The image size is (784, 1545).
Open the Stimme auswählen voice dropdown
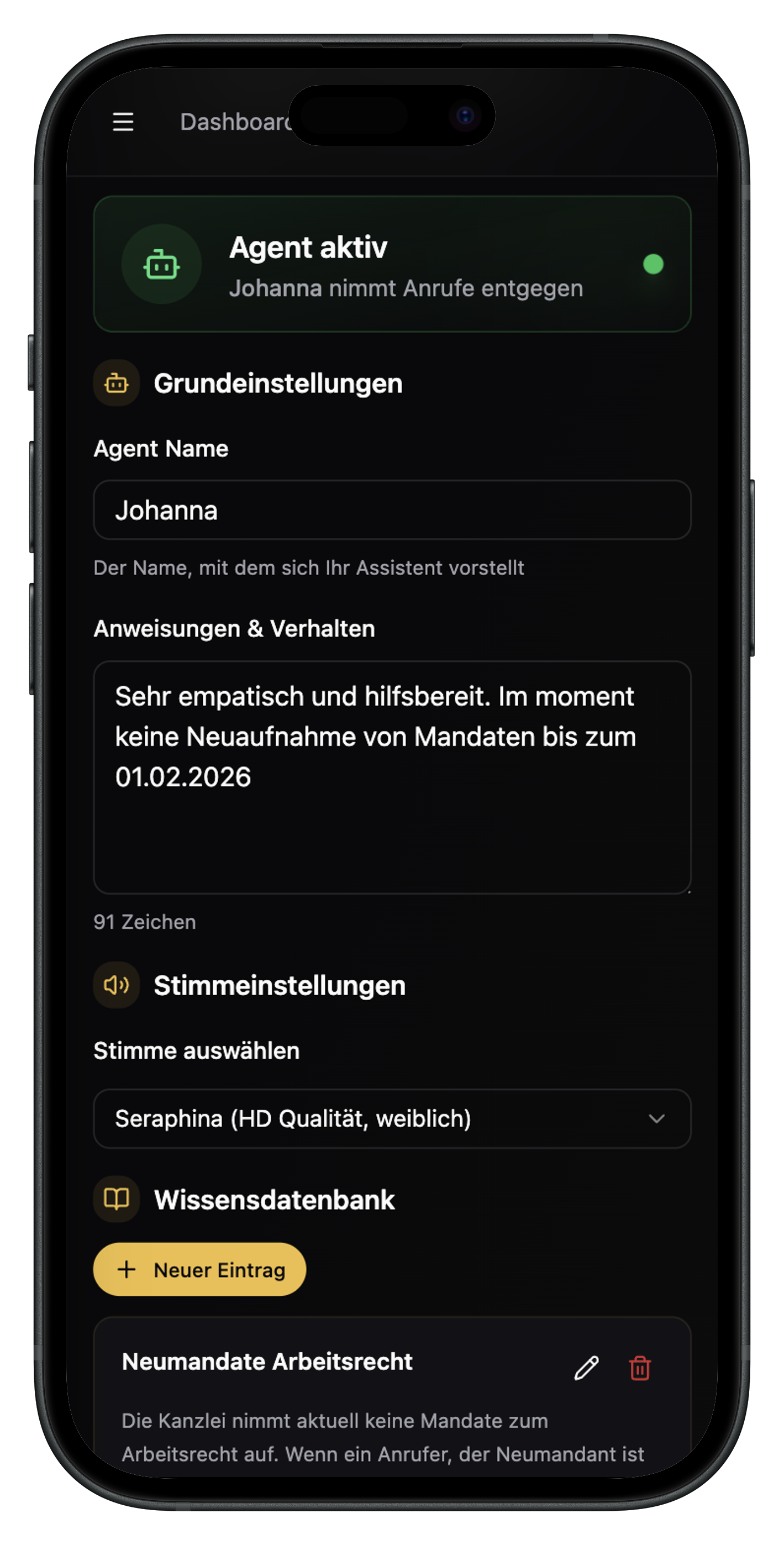point(392,1118)
